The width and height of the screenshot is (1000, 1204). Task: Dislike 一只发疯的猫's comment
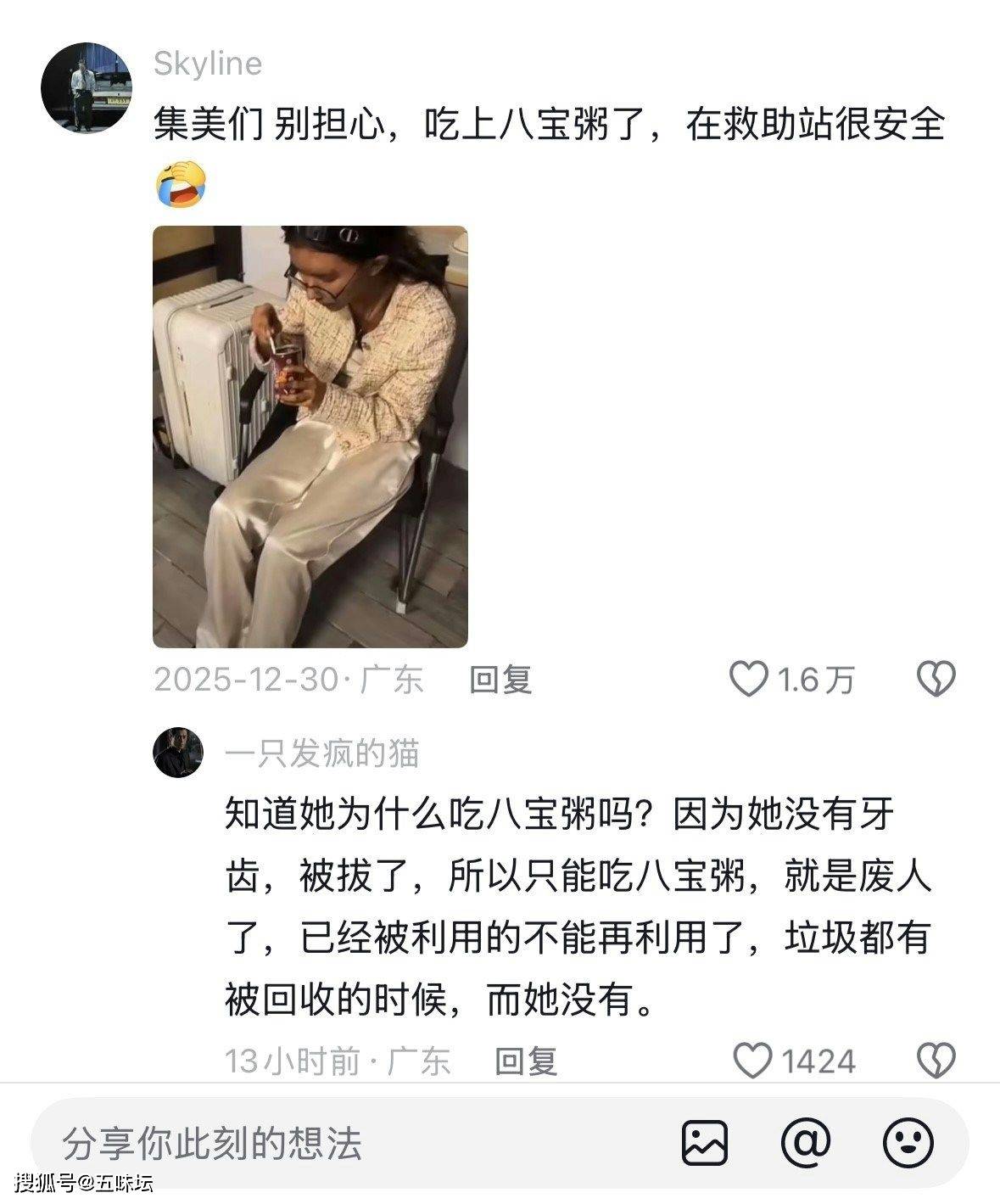(x=936, y=1061)
